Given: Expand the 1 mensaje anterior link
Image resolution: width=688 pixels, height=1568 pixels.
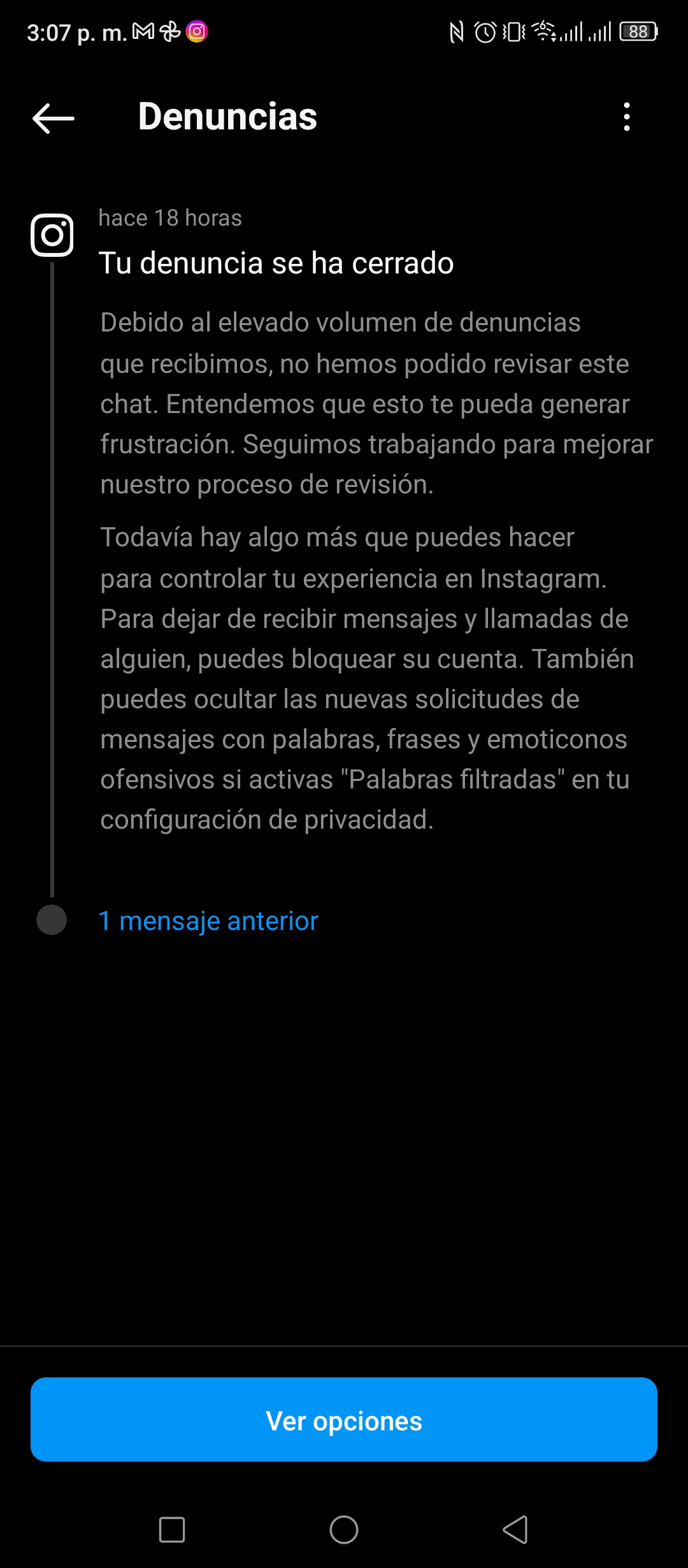Looking at the screenshot, I should coord(208,921).
